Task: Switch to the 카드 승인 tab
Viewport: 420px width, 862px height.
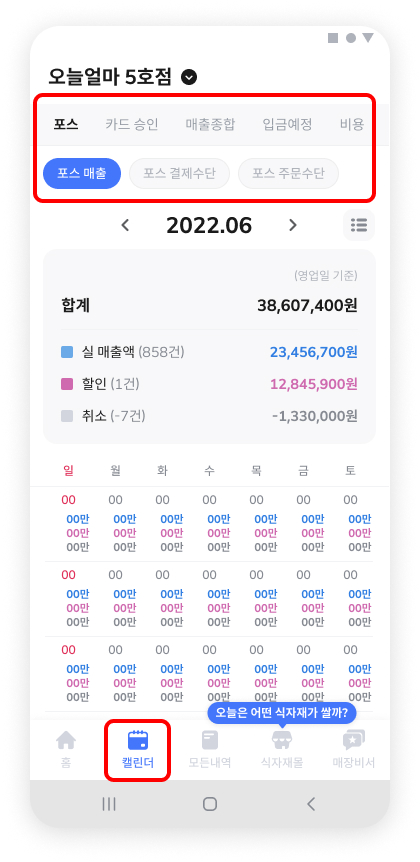Action: tap(132, 125)
